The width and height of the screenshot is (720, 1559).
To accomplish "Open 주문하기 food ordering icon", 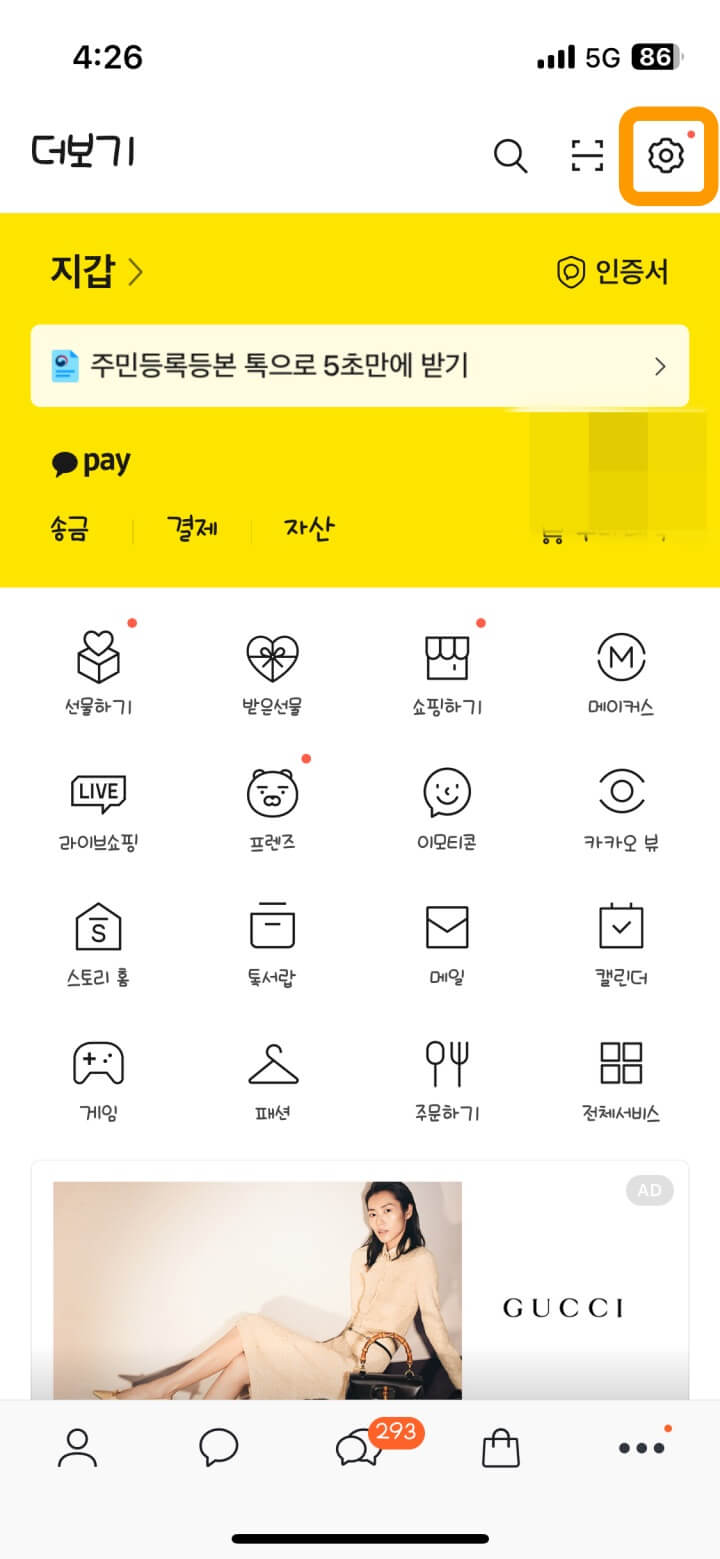I will [x=447, y=1065].
